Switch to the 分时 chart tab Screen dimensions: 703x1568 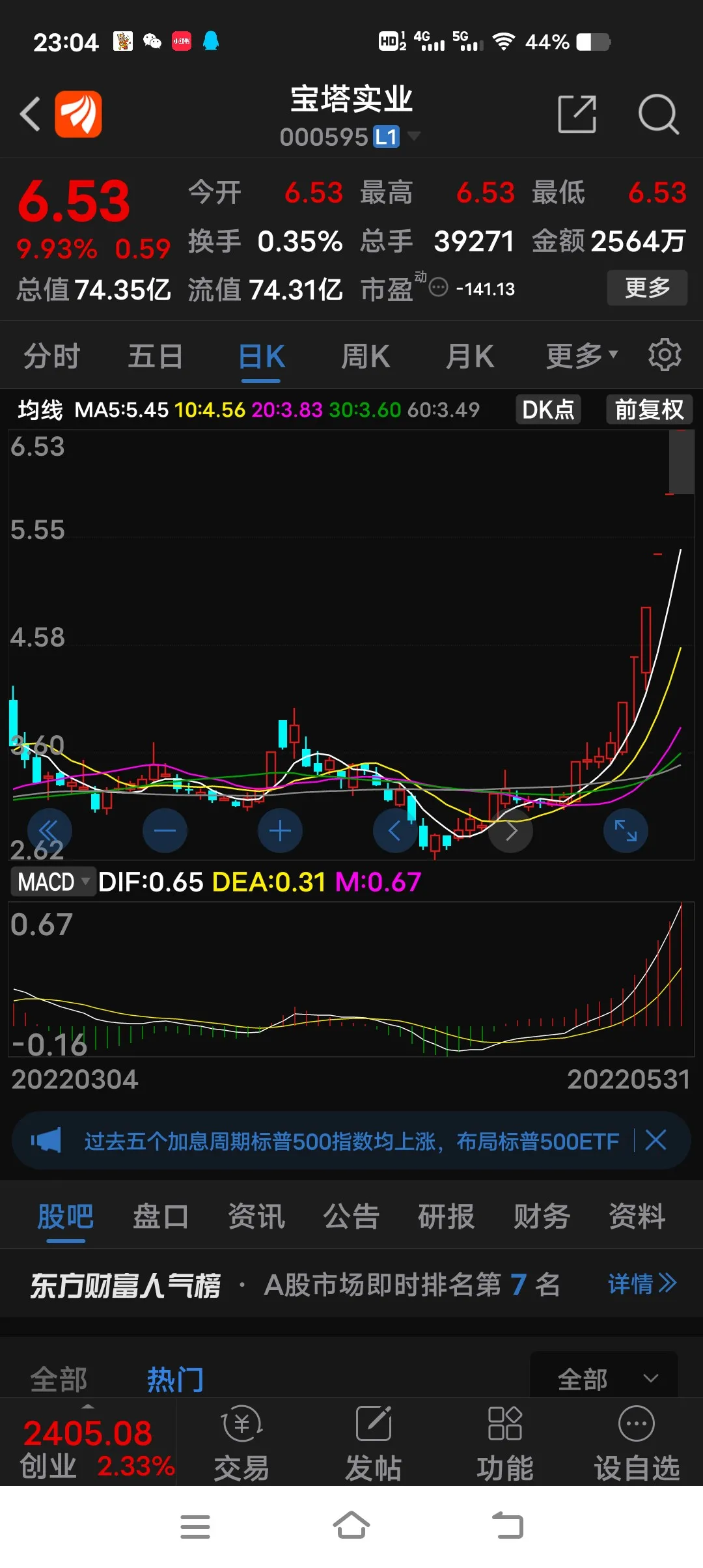click(51, 357)
